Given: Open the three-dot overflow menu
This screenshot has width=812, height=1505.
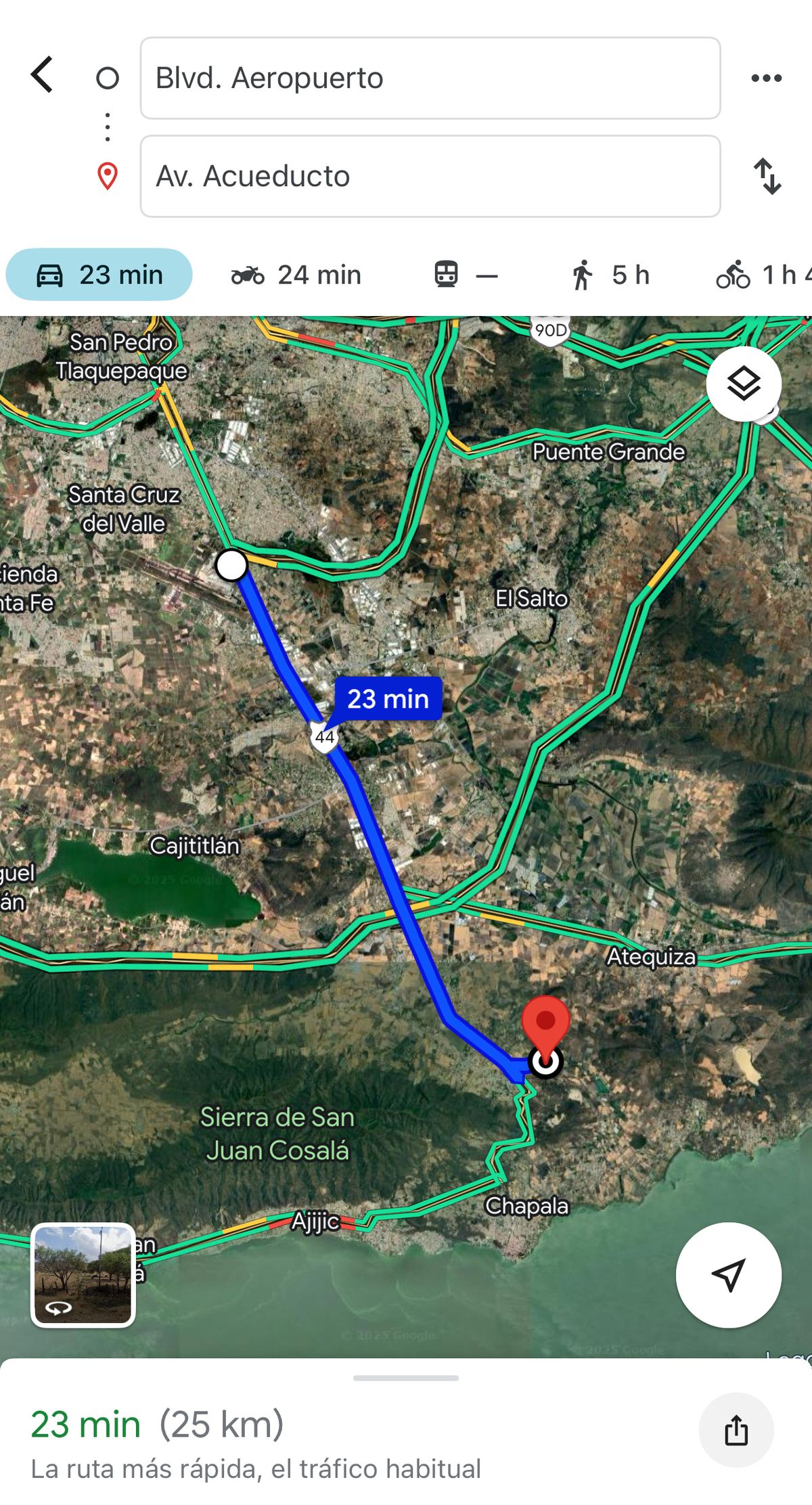Looking at the screenshot, I should 766,78.
